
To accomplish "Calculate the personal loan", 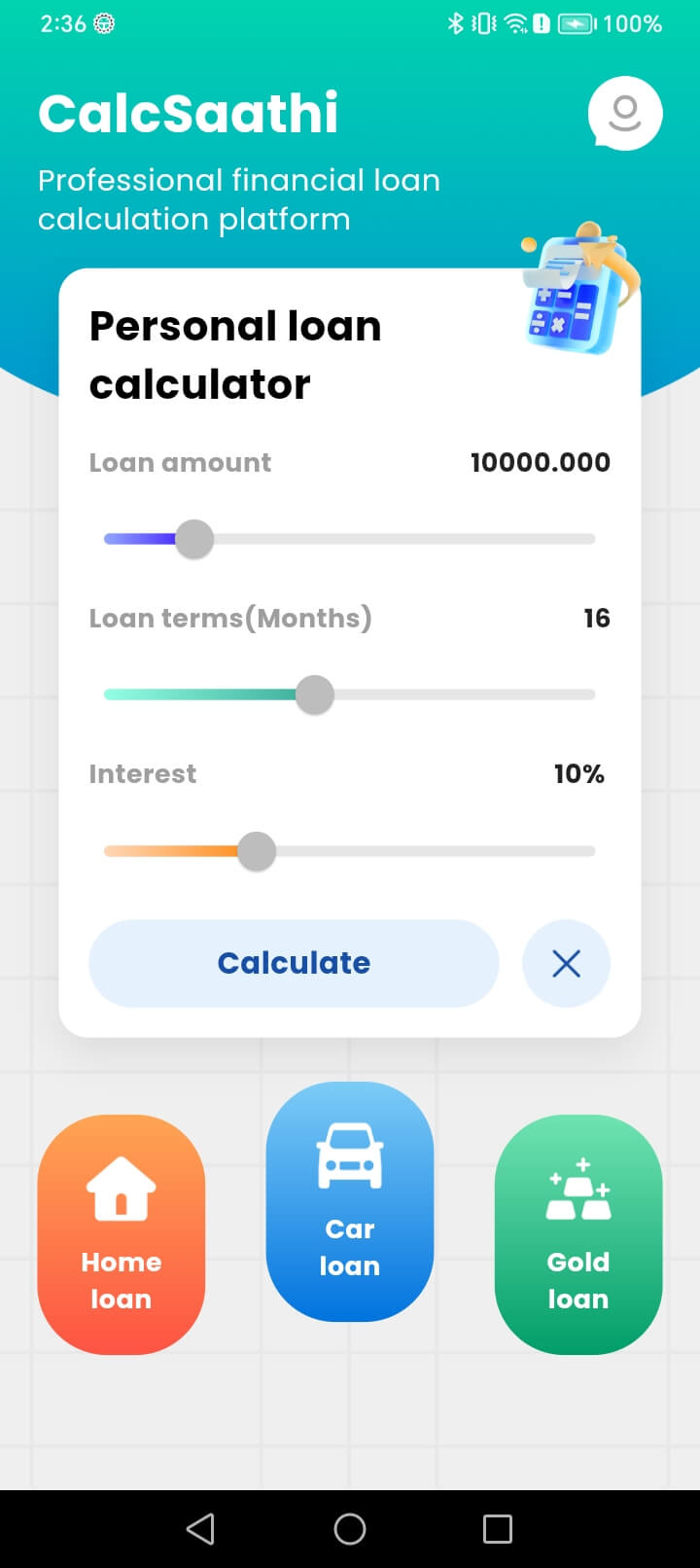I will (x=294, y=963).
